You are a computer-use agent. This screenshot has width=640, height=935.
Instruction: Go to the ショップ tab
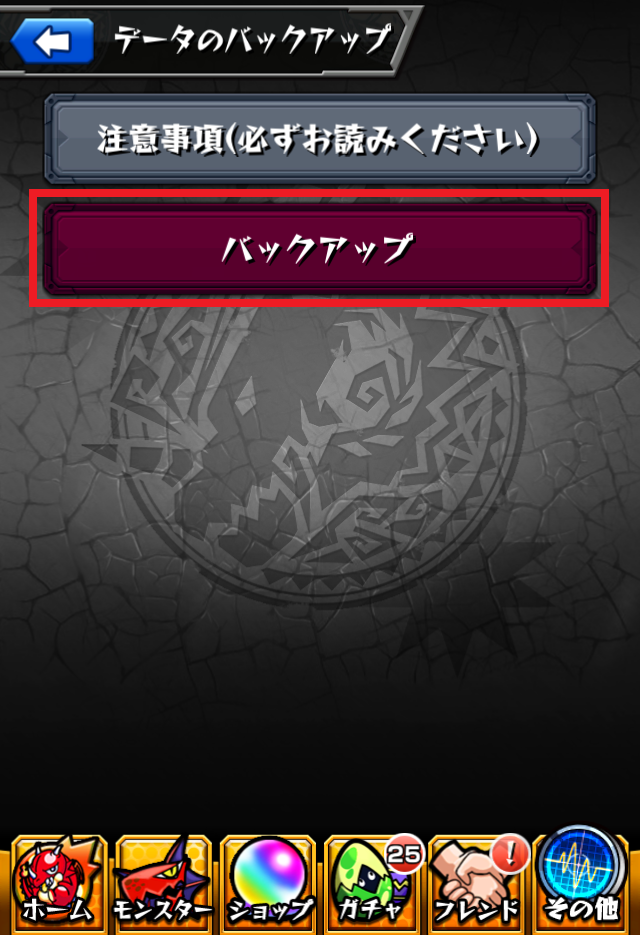[x=268, y=883]
